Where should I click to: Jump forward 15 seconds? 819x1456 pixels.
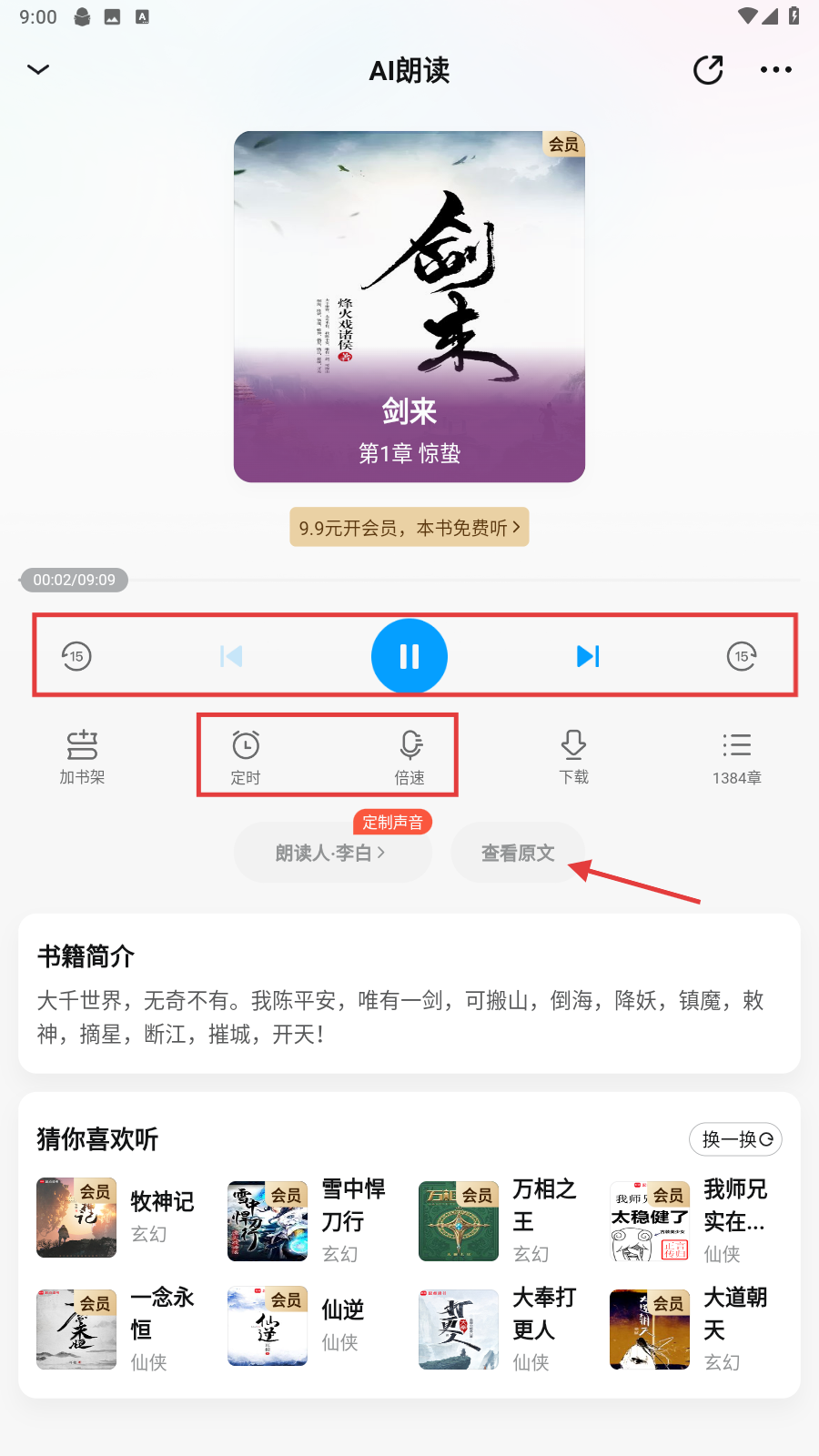742,656
